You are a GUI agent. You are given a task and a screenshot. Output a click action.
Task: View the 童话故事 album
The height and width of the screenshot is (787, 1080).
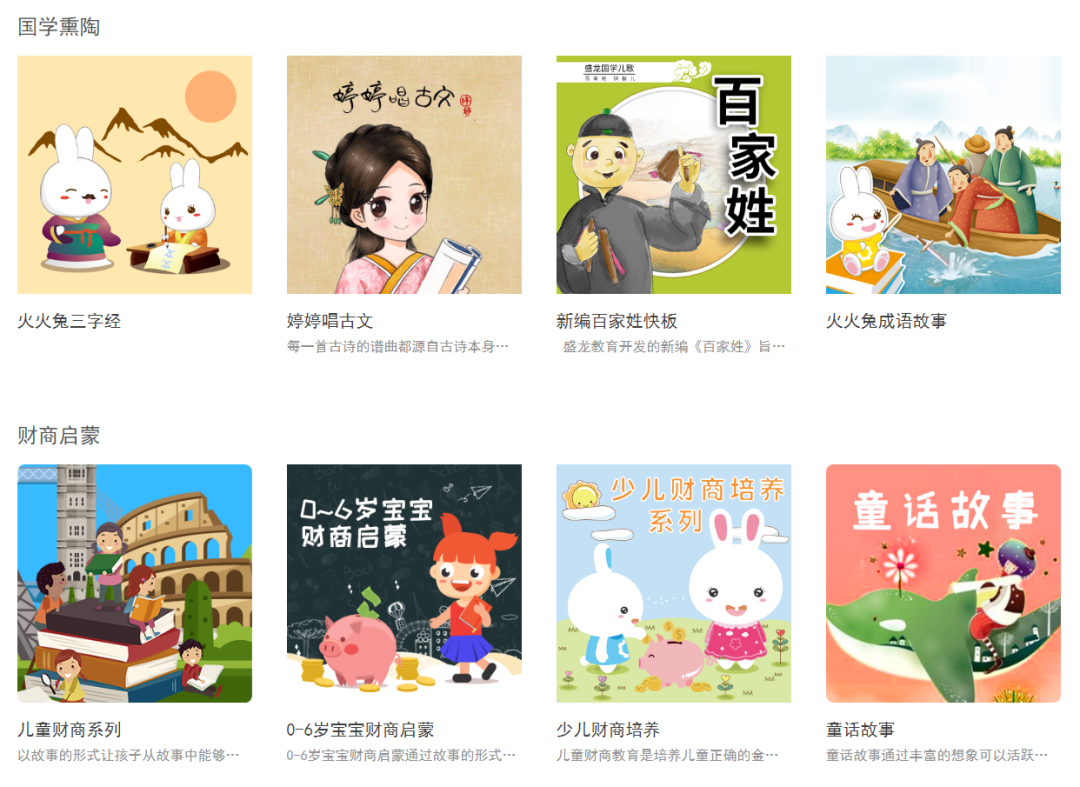pyautogui.click(x=943, y=583)
